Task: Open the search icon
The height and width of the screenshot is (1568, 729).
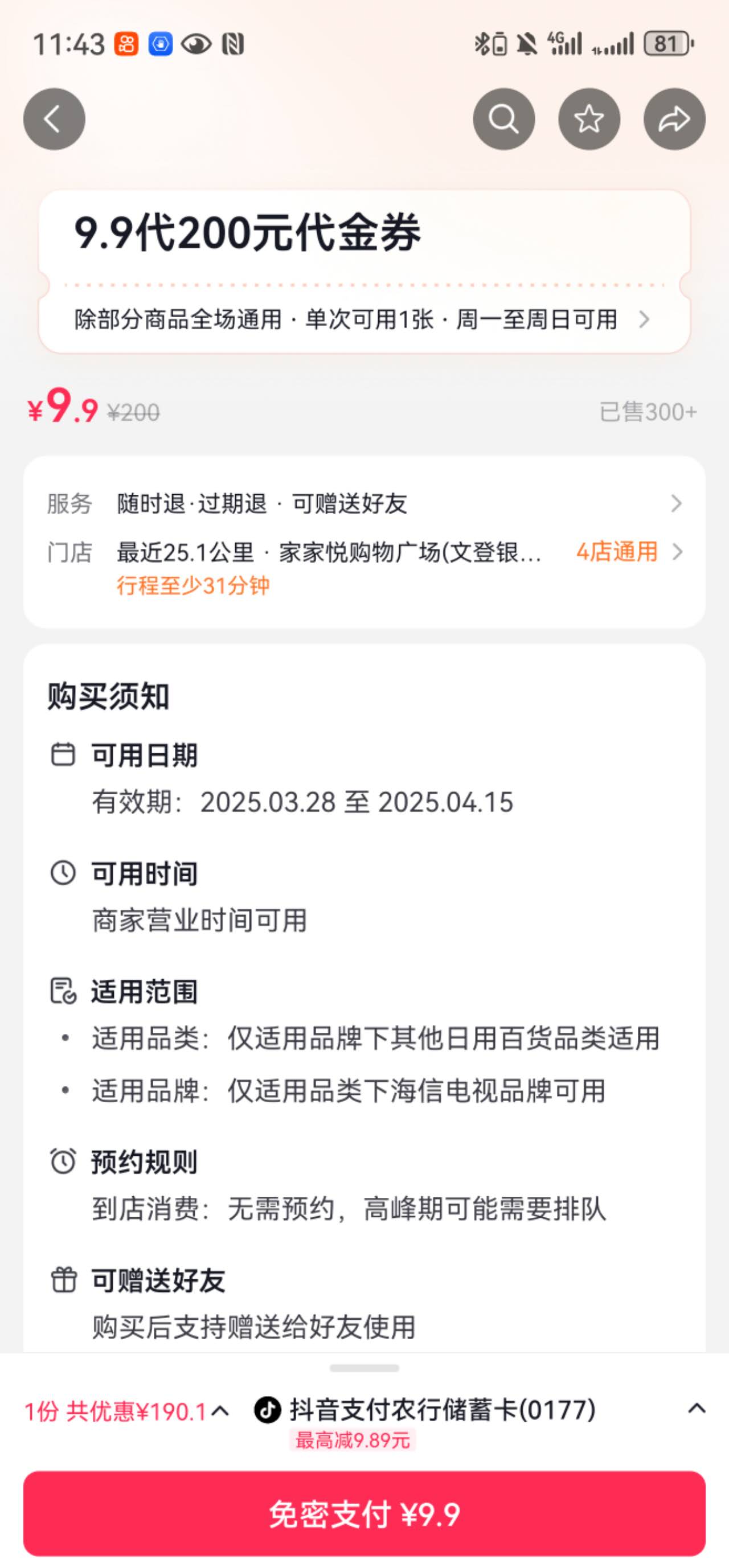Action: (x=503, y=118)
